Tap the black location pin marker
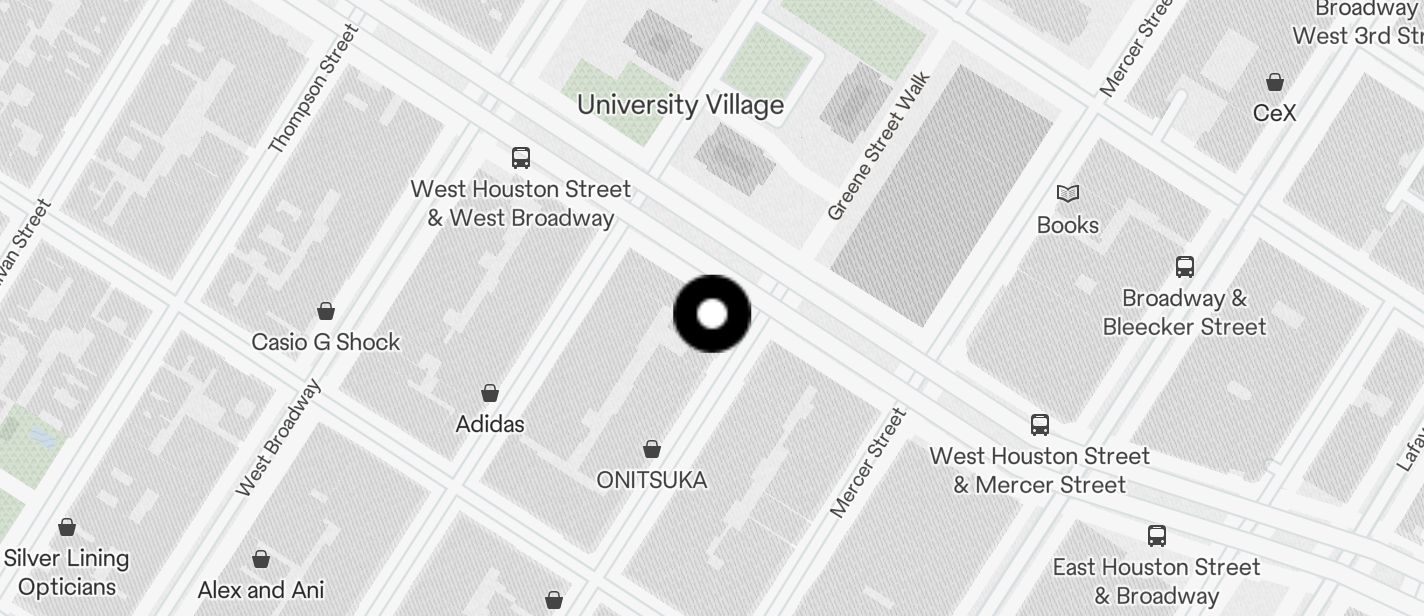The image size is (1424, 616). pos(712,314)
